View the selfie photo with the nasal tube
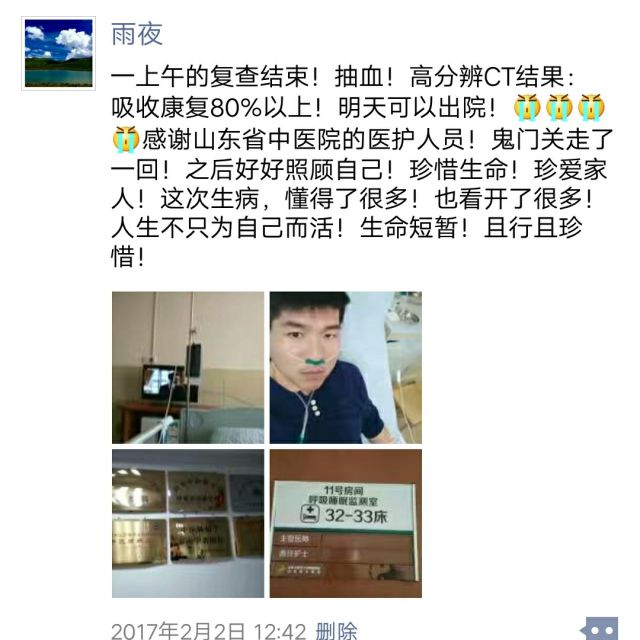The image size is (640, 640). point(345,367)
